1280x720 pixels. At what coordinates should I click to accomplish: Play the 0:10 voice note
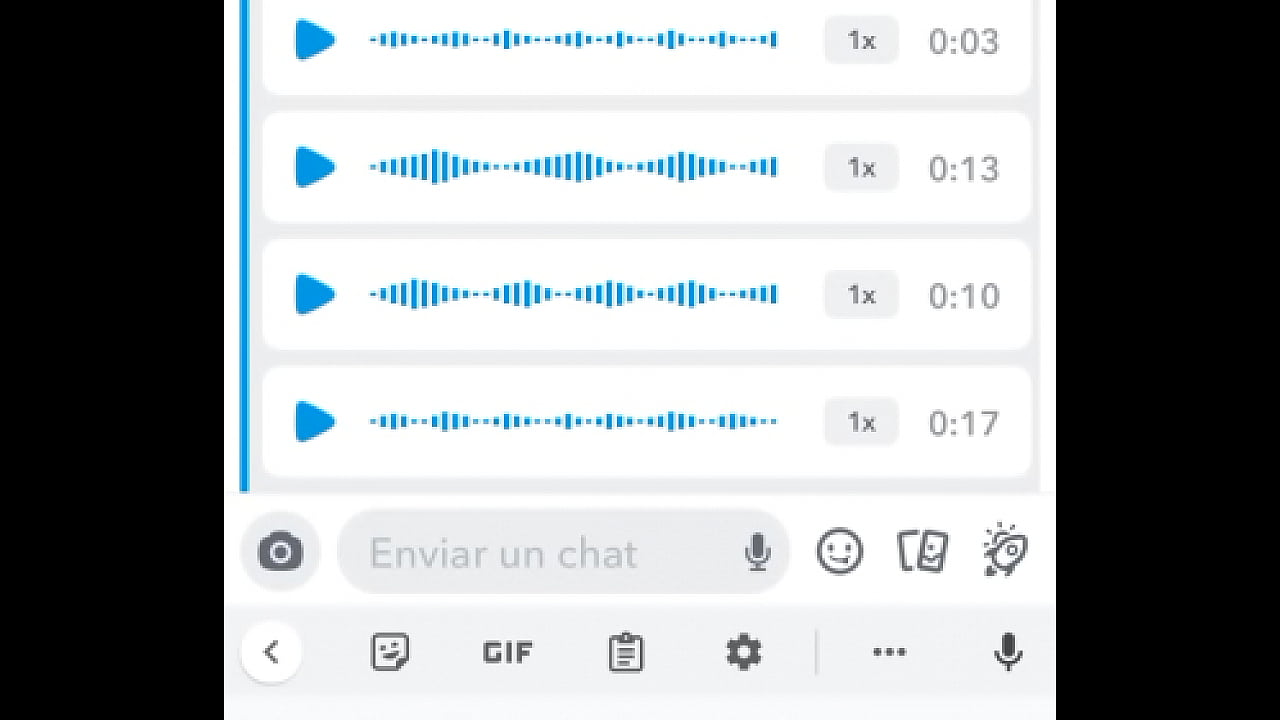[x=315, y=294]
